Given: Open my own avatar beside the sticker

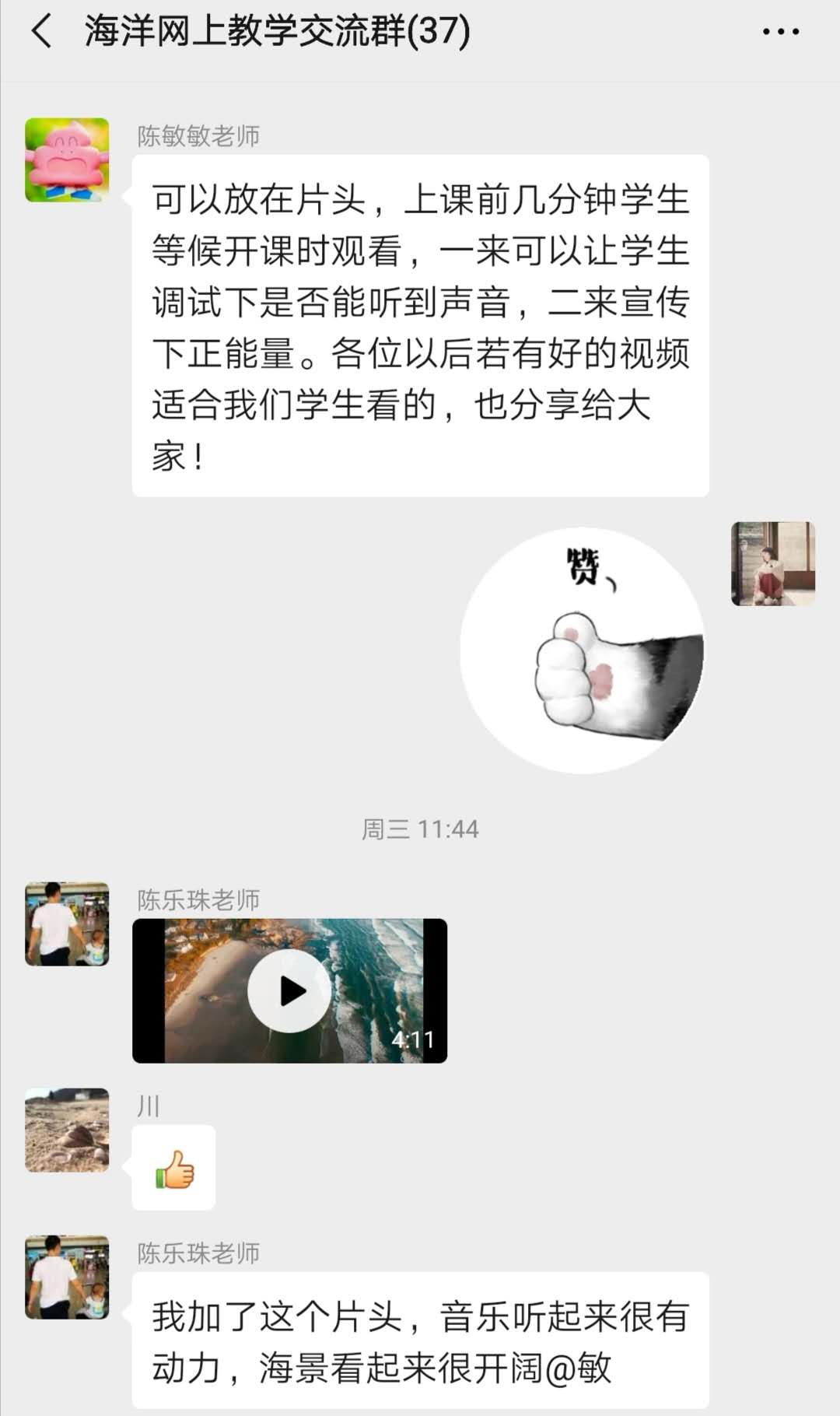Looking at the screenshot, I should [x=772, y=564].
